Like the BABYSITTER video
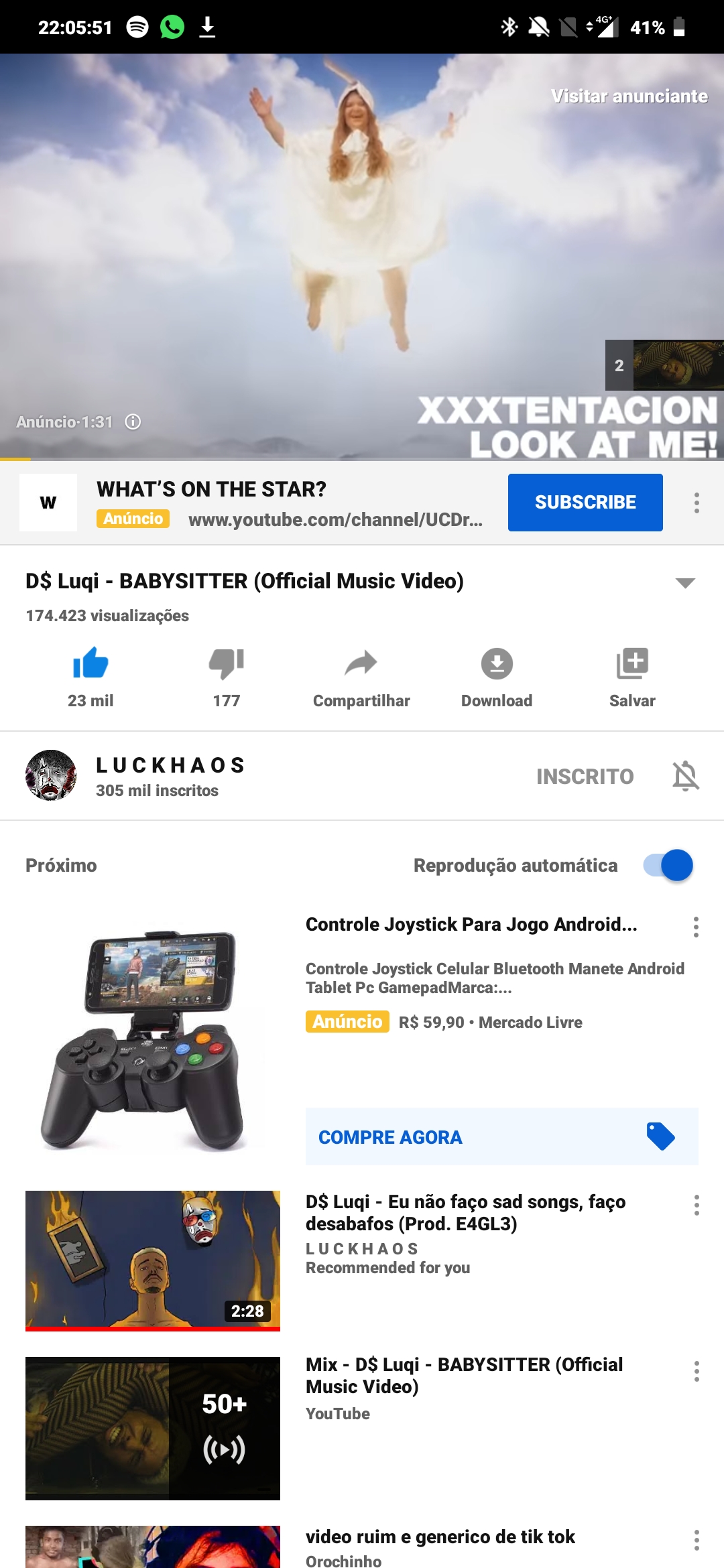724x1568 pixels. coord(90,663)
